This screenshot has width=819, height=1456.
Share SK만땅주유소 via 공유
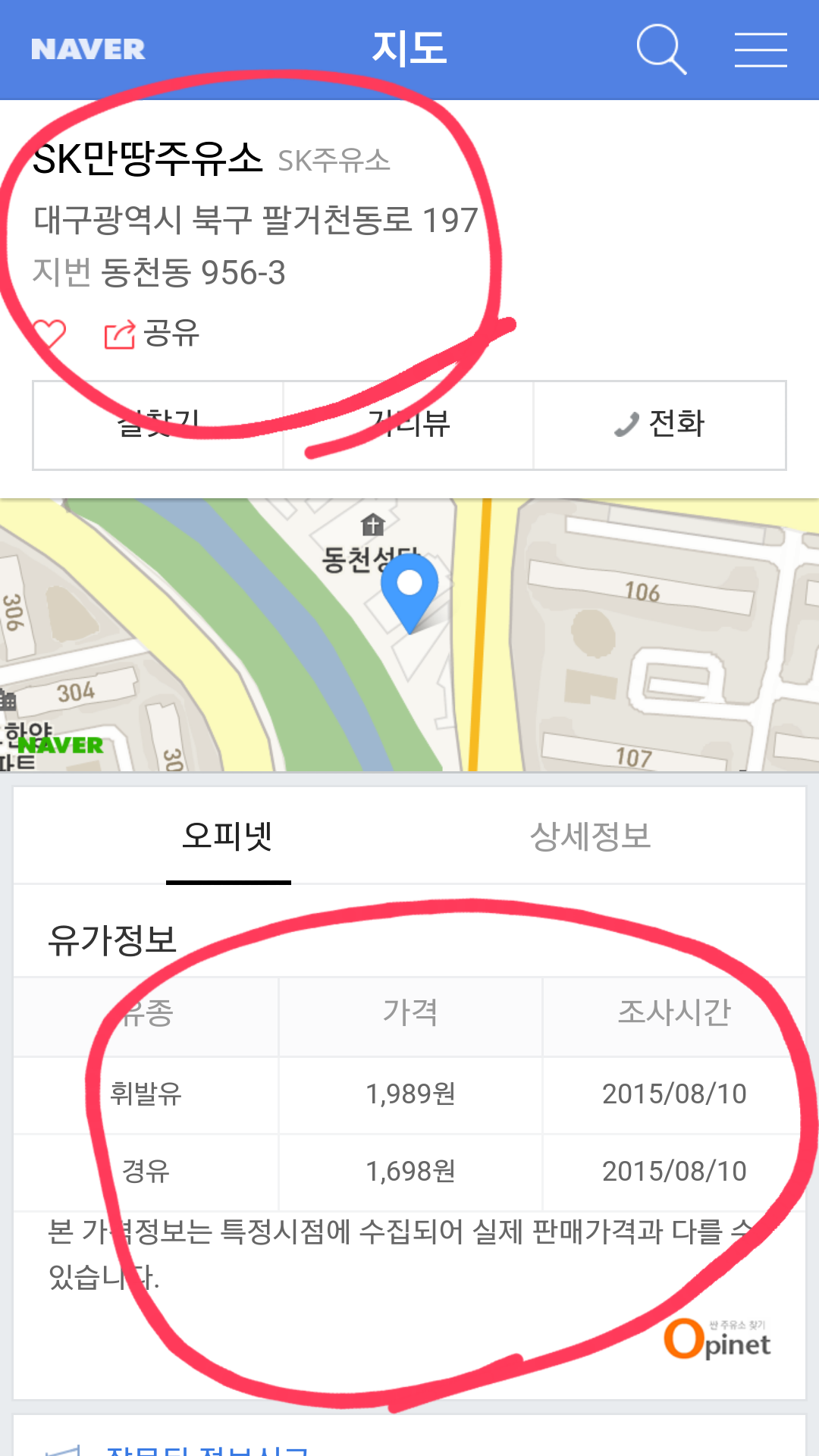152,334
